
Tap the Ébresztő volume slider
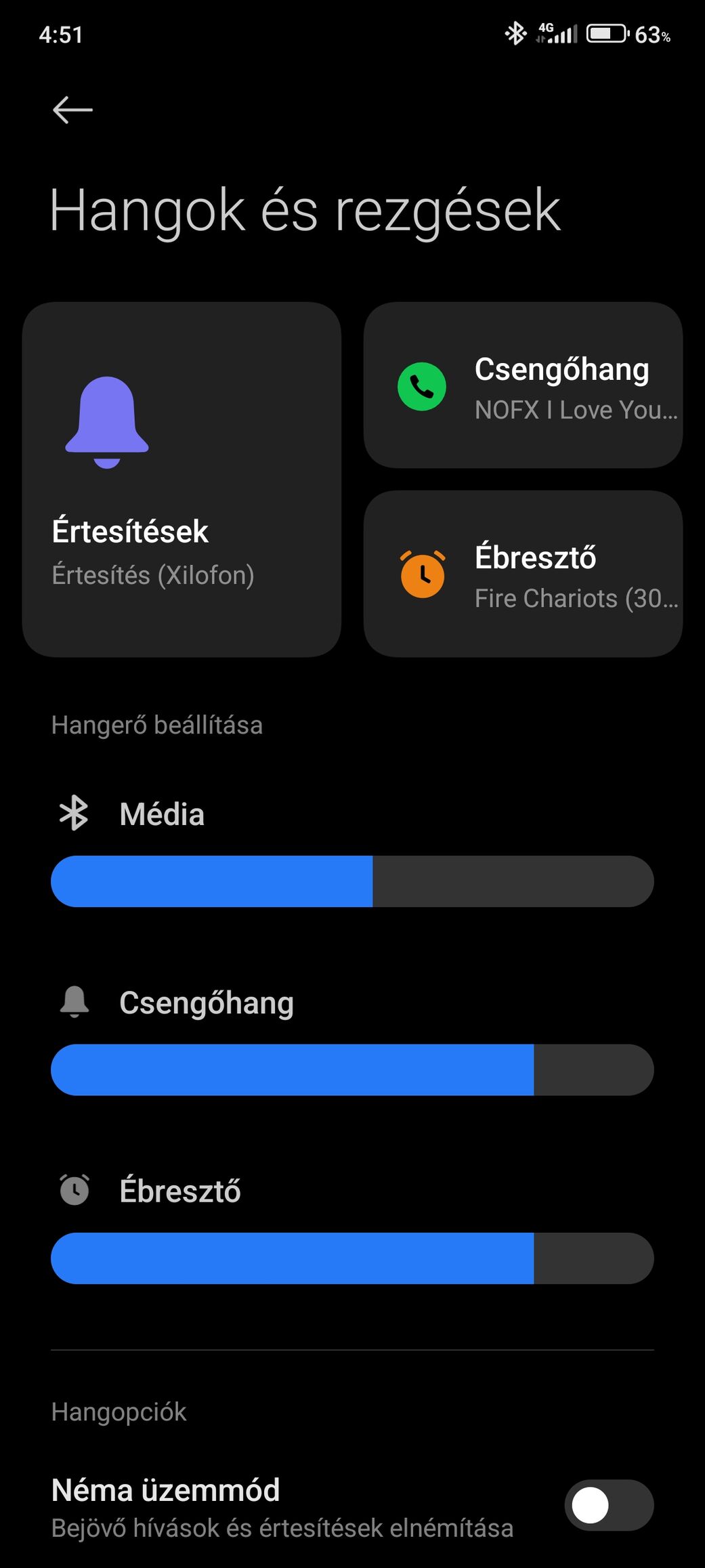[x=352, y=1258]
